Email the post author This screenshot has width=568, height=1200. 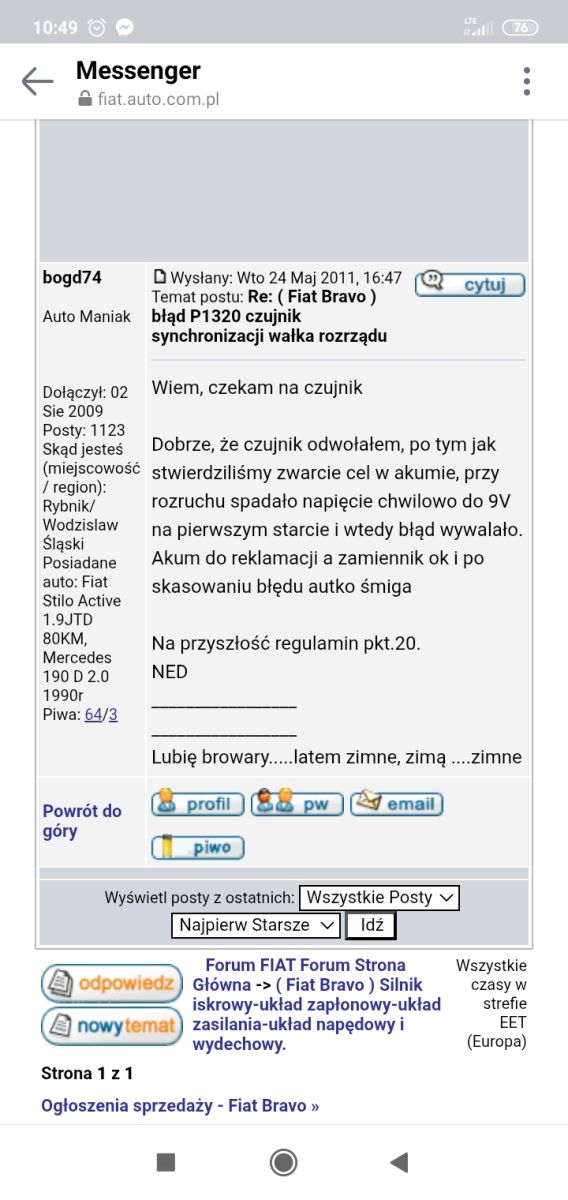pyautogui.click(x=396, y=803)
